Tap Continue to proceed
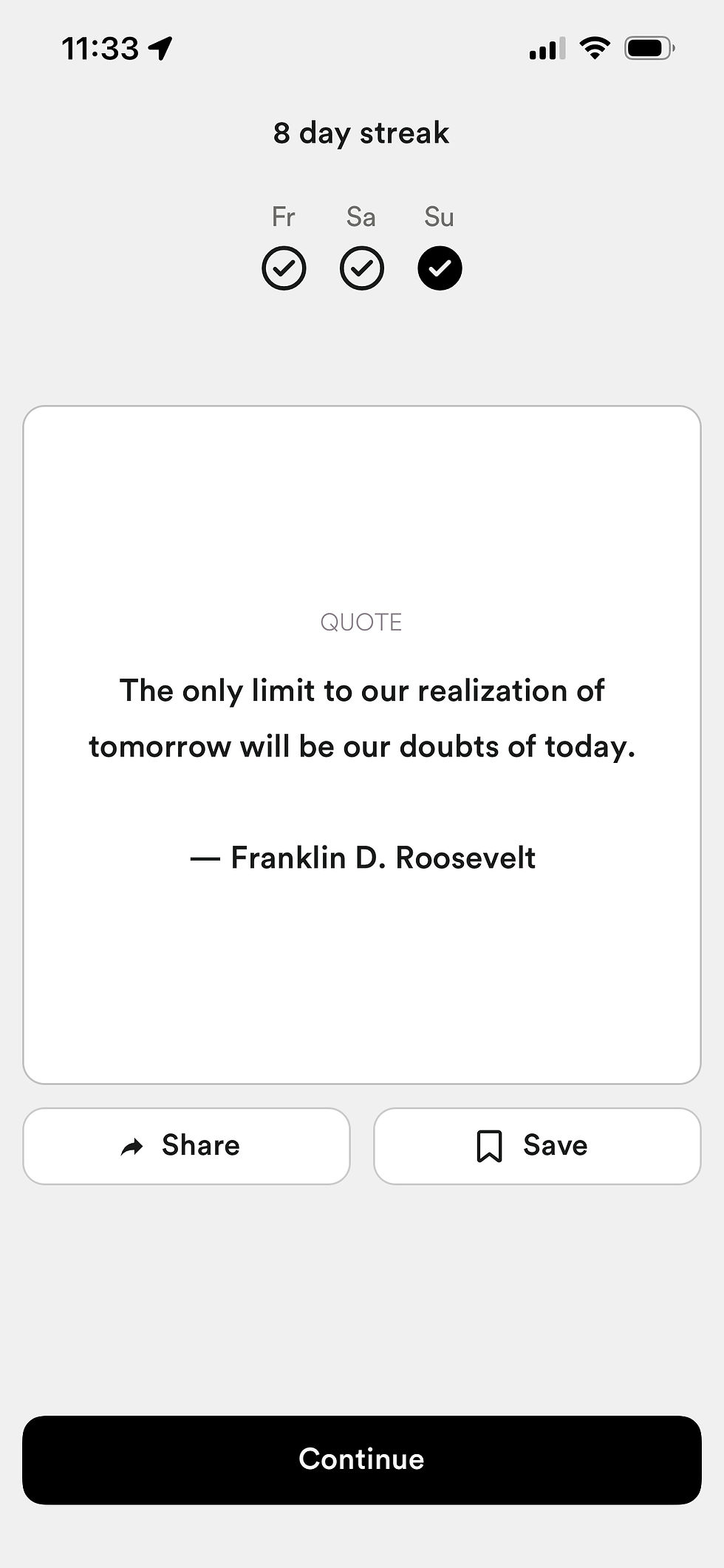The width and height of the screenshot is (724, 1568). pyautogui.click(x=362, y=1459)
